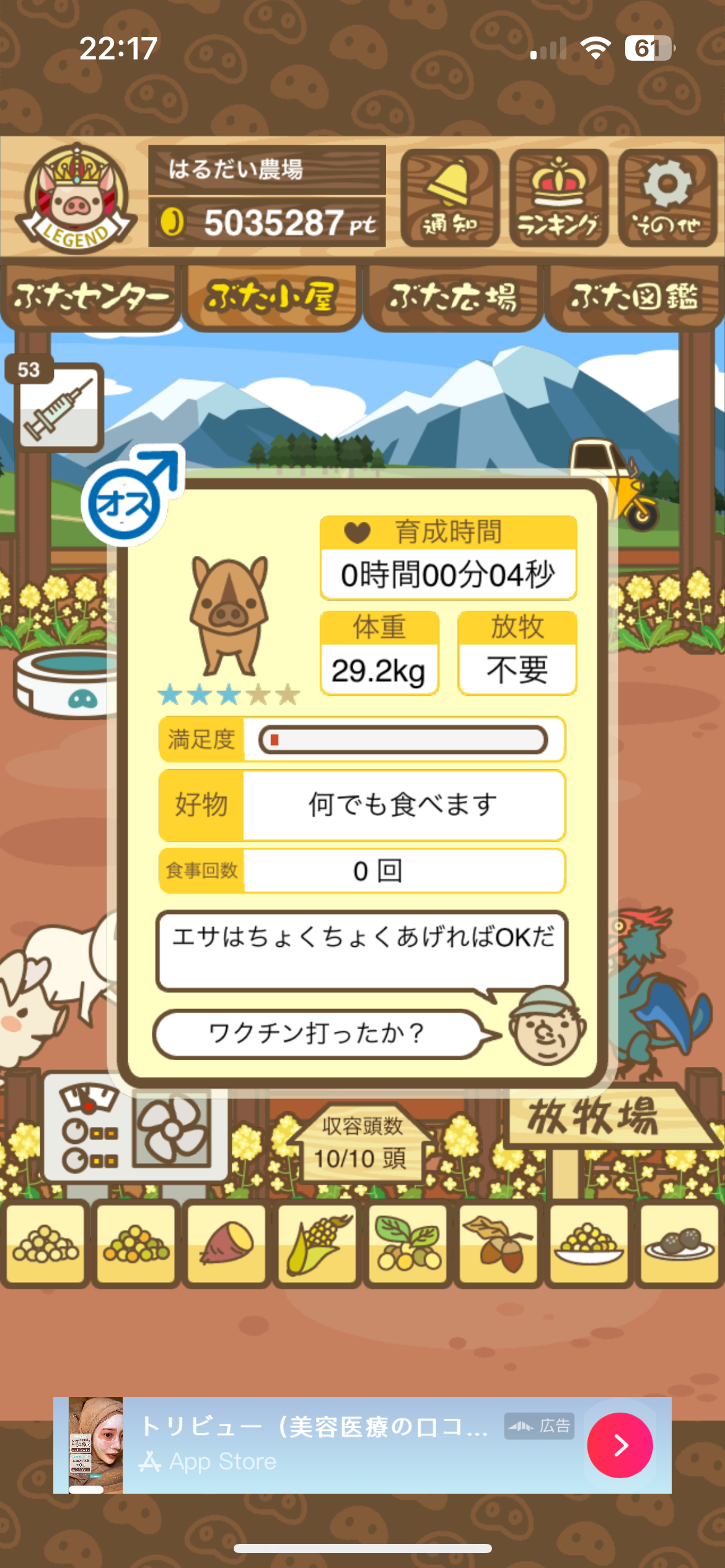725x1568 pixels.
Task: Switch to the ぶたセンター tab
Action: coord(90,297)
